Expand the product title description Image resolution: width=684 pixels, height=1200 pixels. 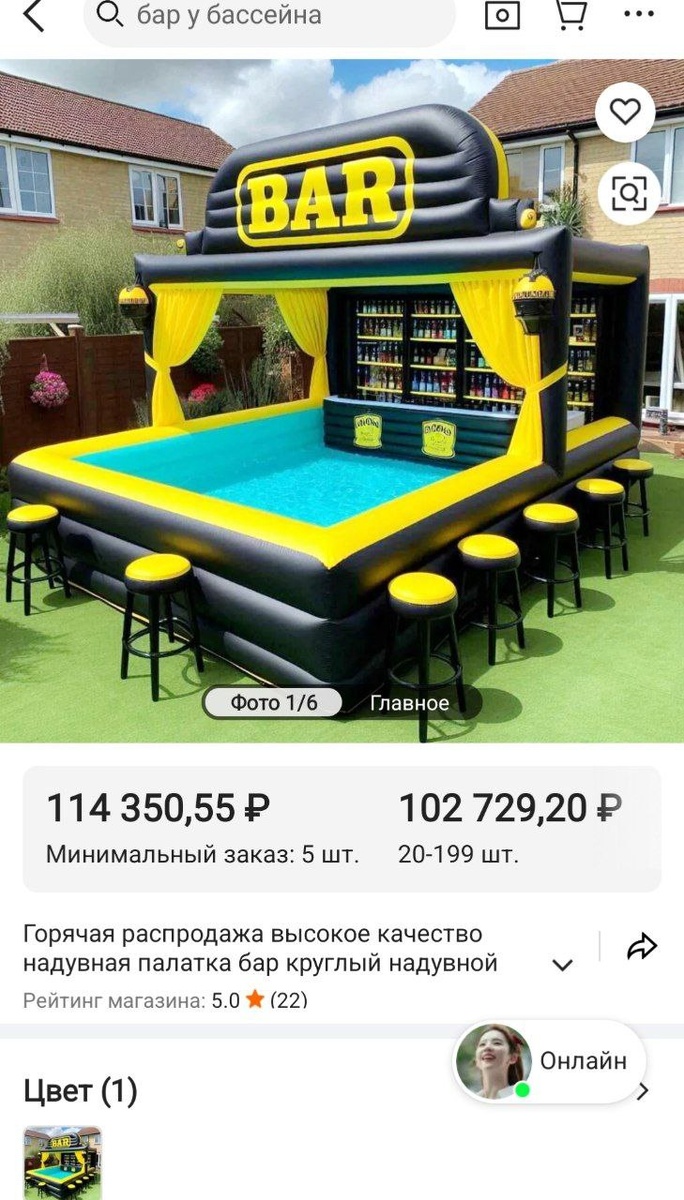(563, 965)
